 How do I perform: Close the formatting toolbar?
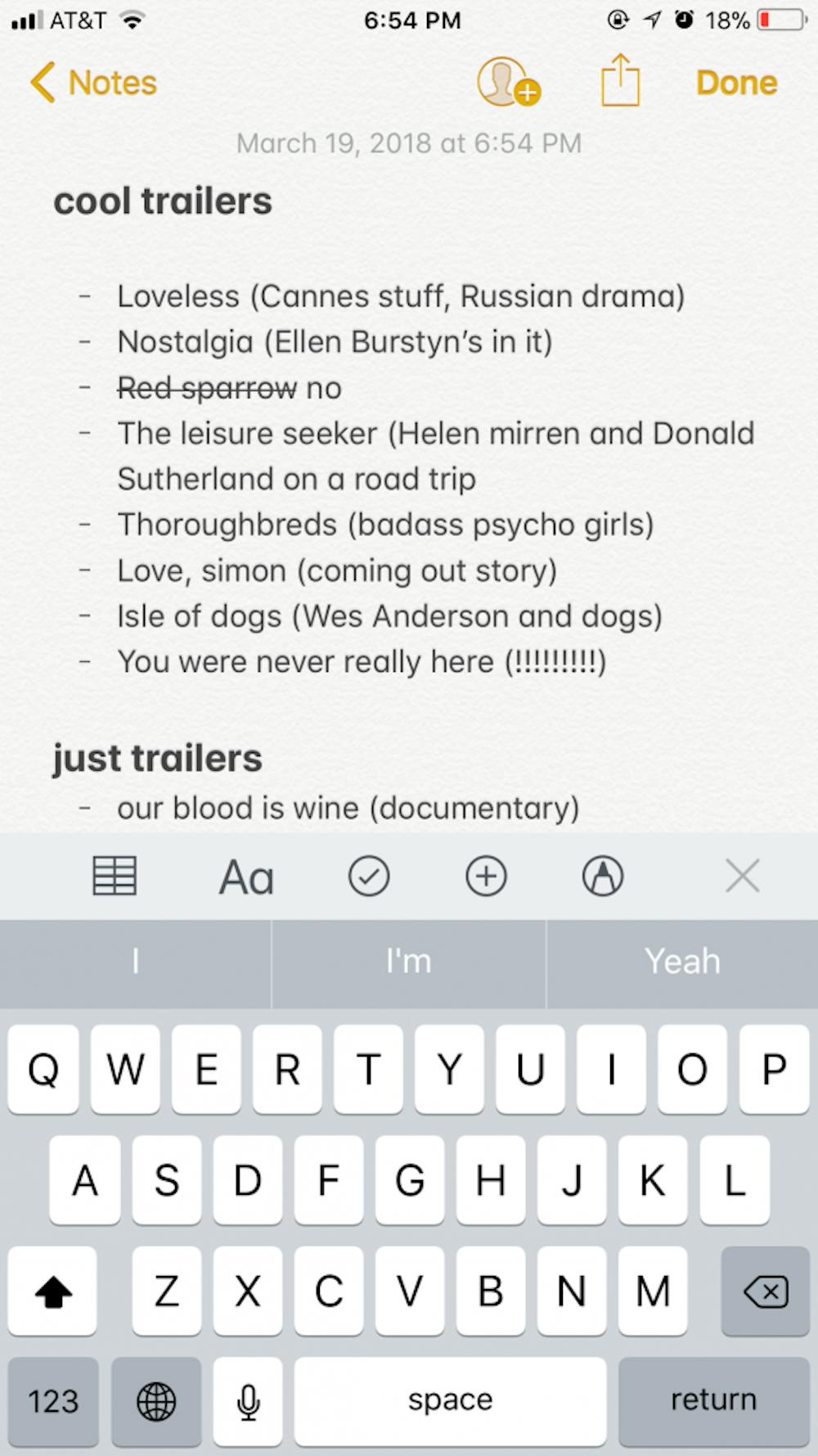click(x=742, y=877)
